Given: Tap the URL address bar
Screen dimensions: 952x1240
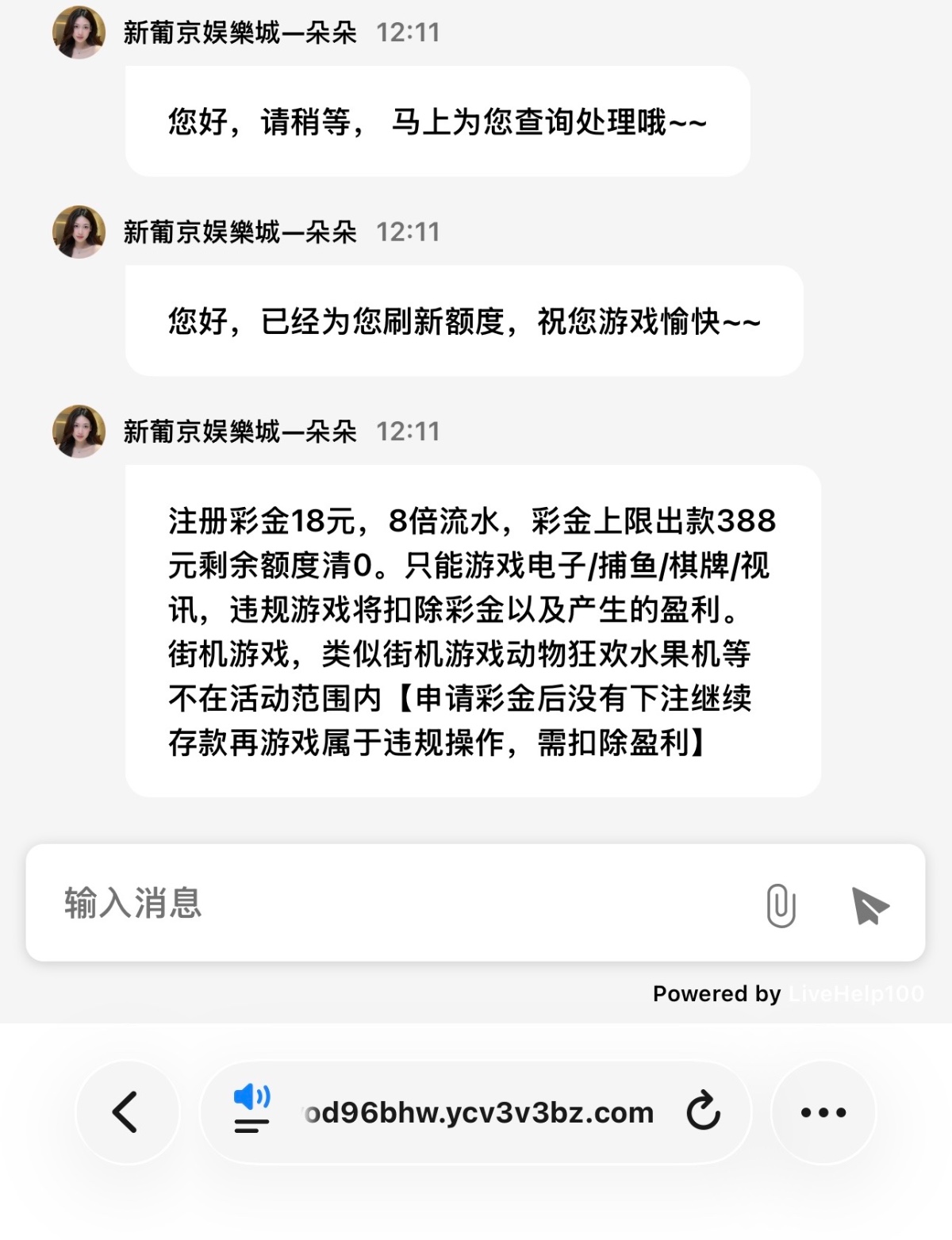Looking at the screenshot, I should click(479, 1112).
